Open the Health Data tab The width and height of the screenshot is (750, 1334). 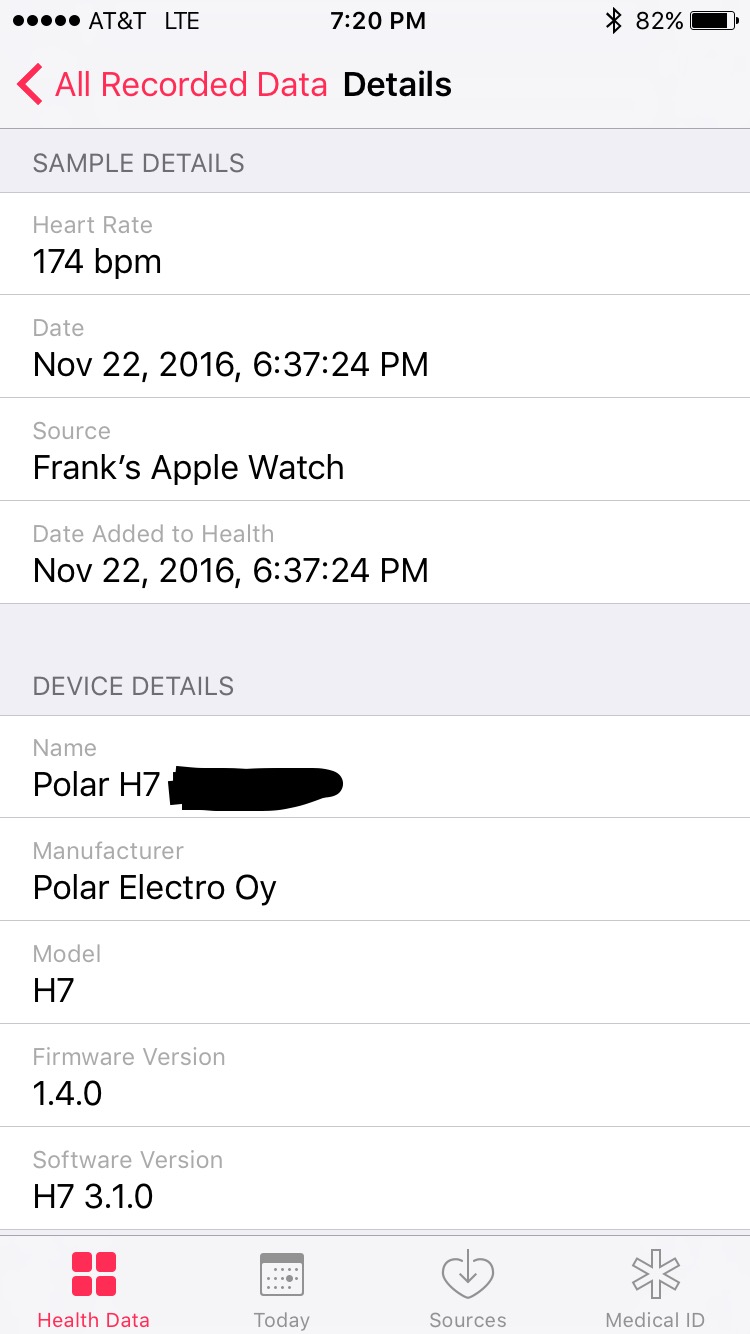tap(93, 1289)
